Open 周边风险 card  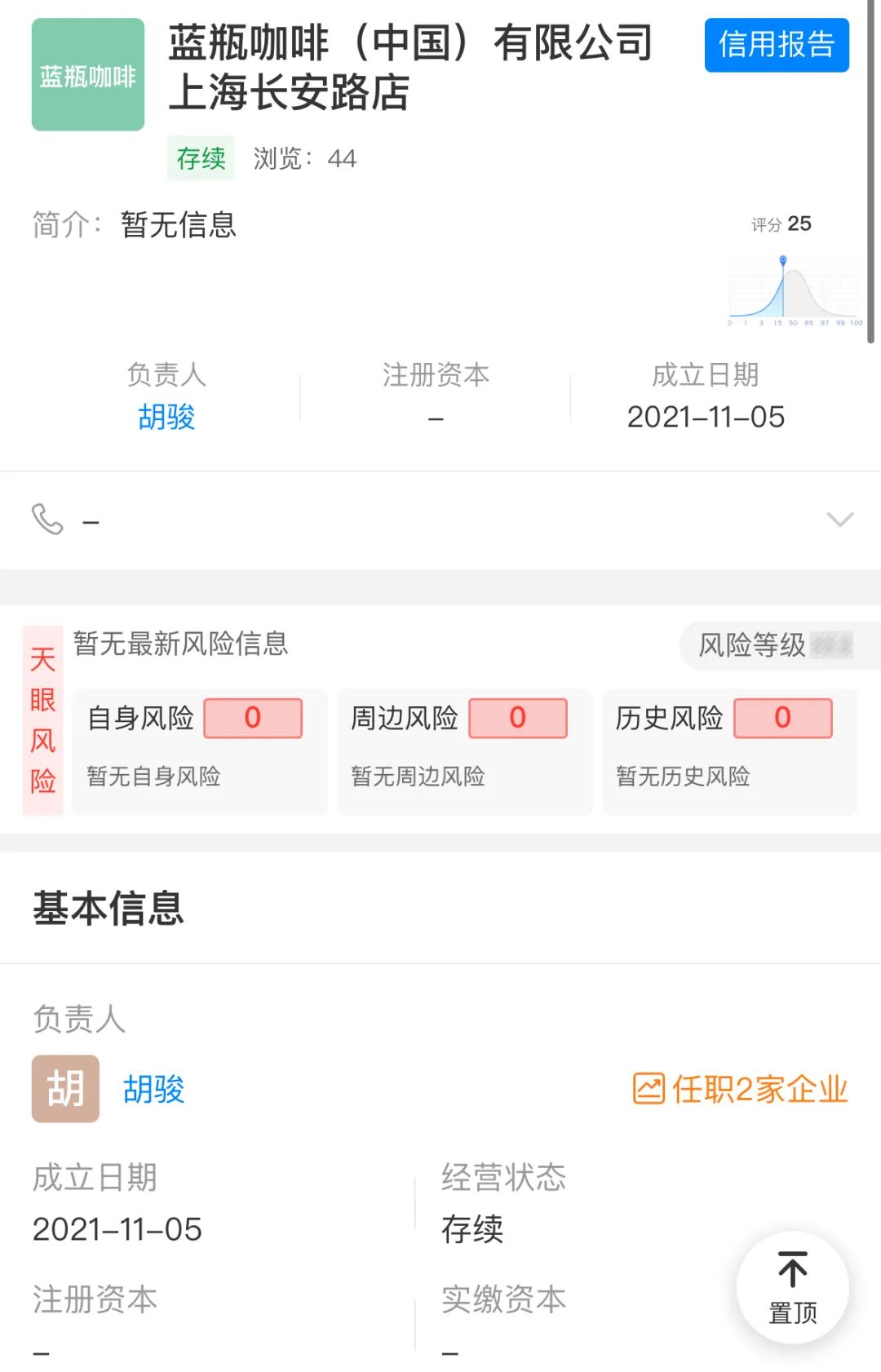pyautogui.click(x=464, y=751)
